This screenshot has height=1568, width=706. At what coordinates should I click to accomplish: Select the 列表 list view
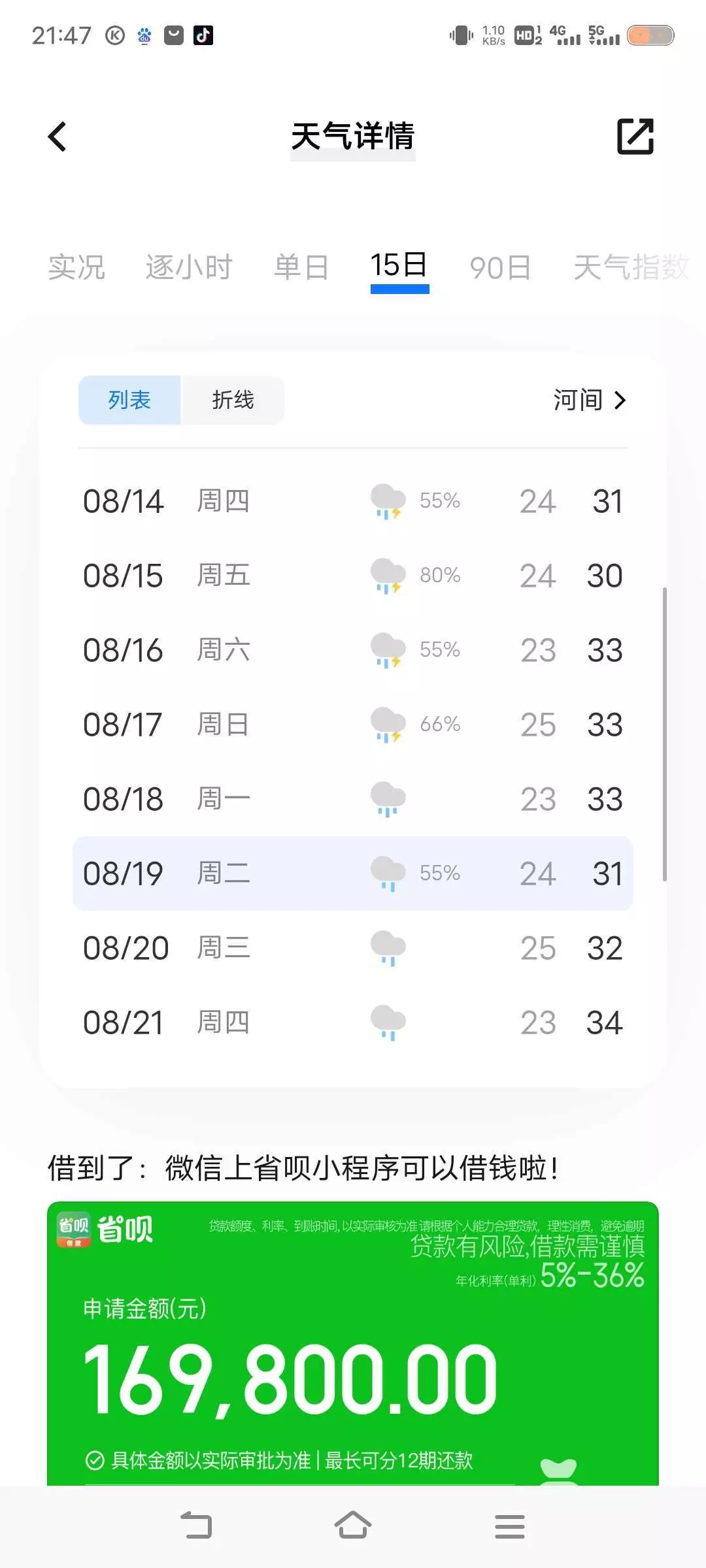[129, 400]
